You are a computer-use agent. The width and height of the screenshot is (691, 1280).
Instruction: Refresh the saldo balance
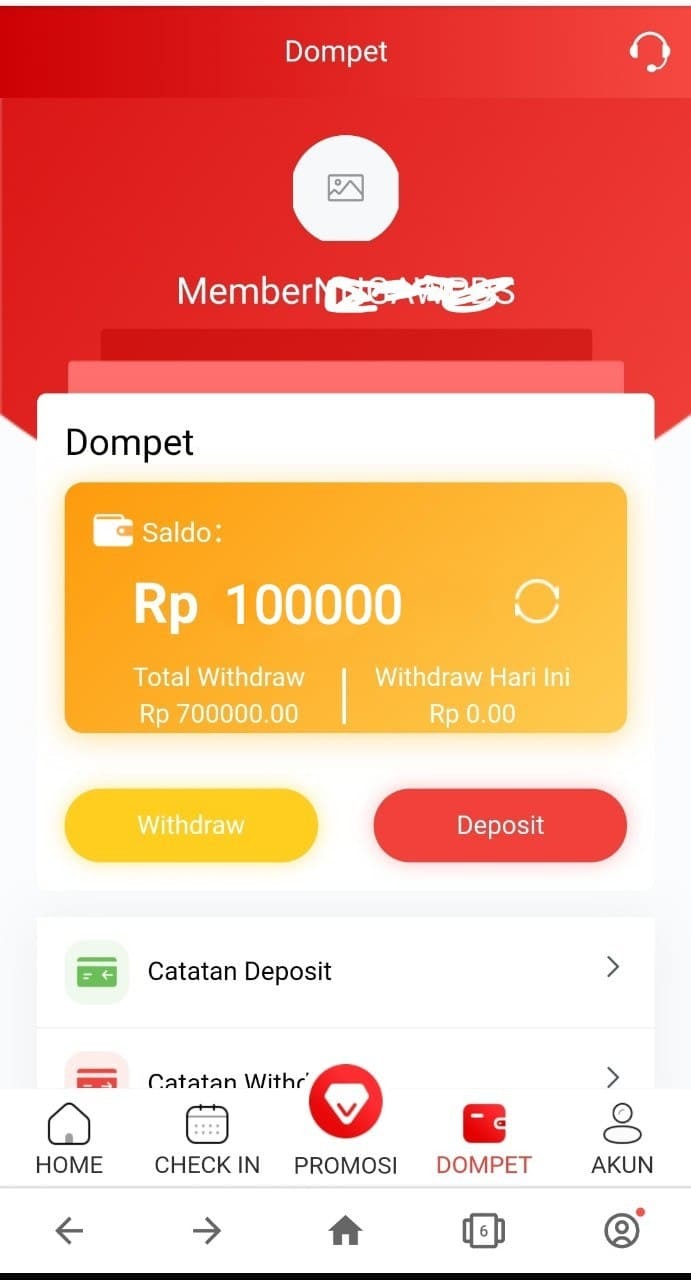pyautogui.click(x=536, y=602)
